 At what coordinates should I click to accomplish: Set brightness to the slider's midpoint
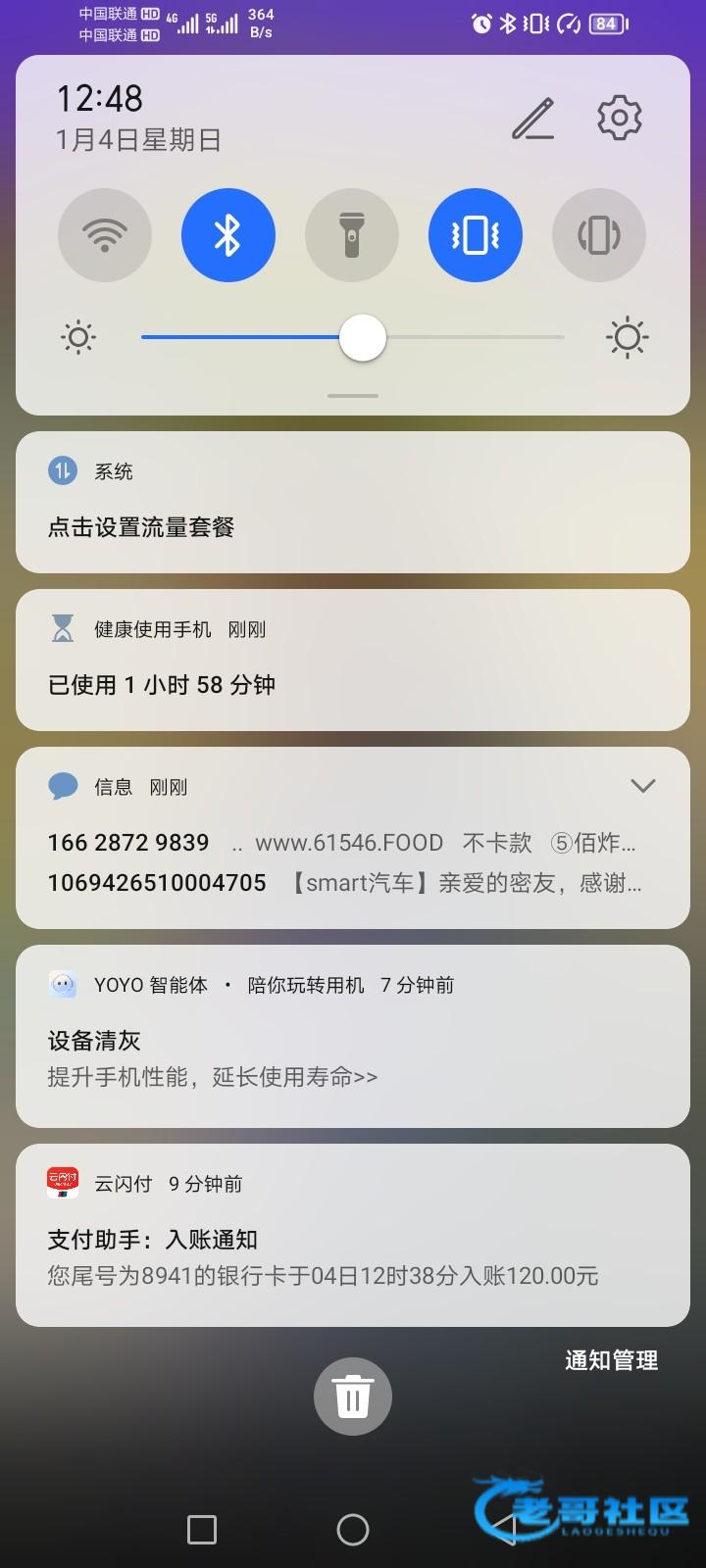pos(353,337)
